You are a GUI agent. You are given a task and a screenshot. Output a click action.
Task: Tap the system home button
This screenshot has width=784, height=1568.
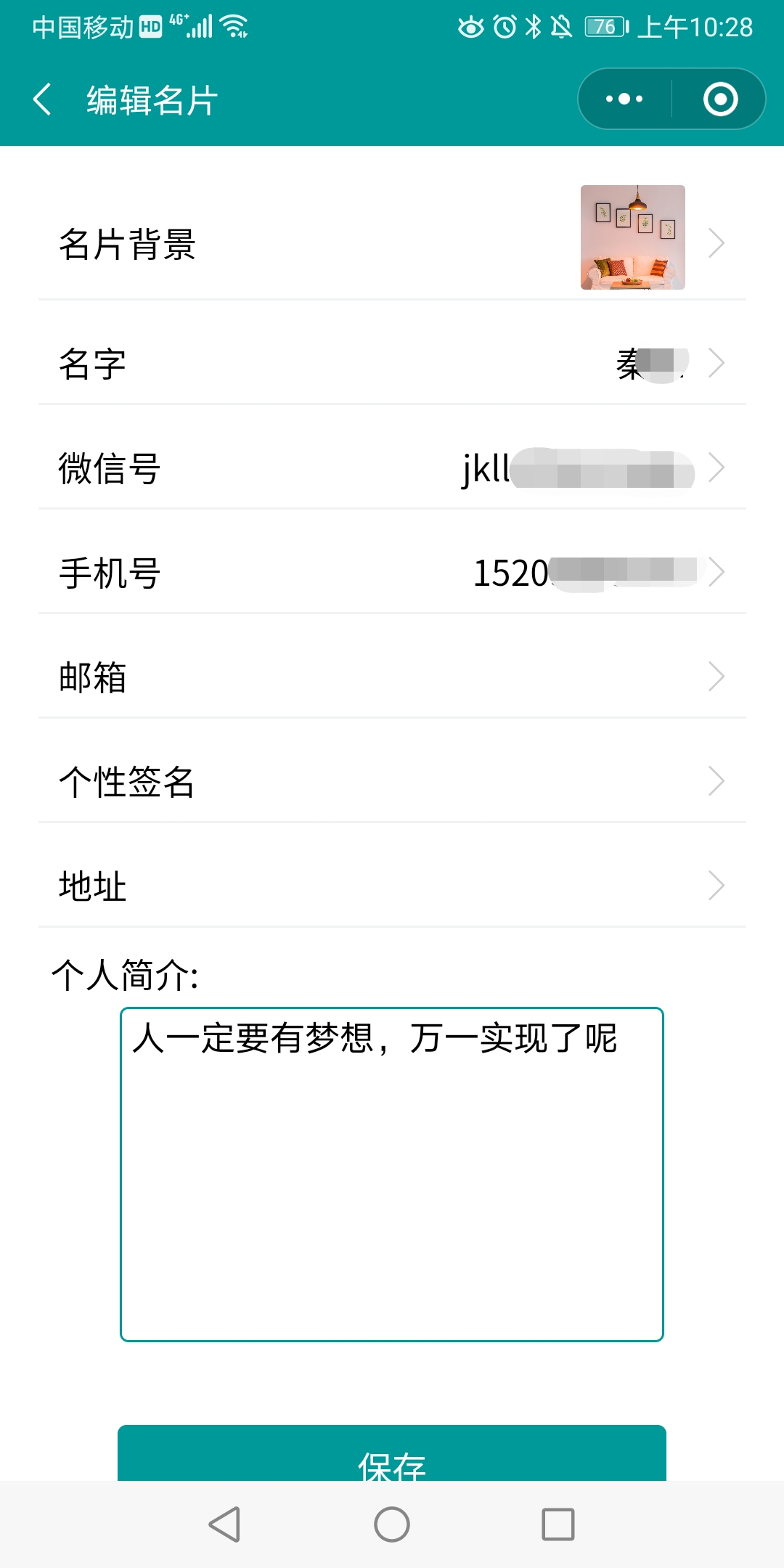(392, 1524)
